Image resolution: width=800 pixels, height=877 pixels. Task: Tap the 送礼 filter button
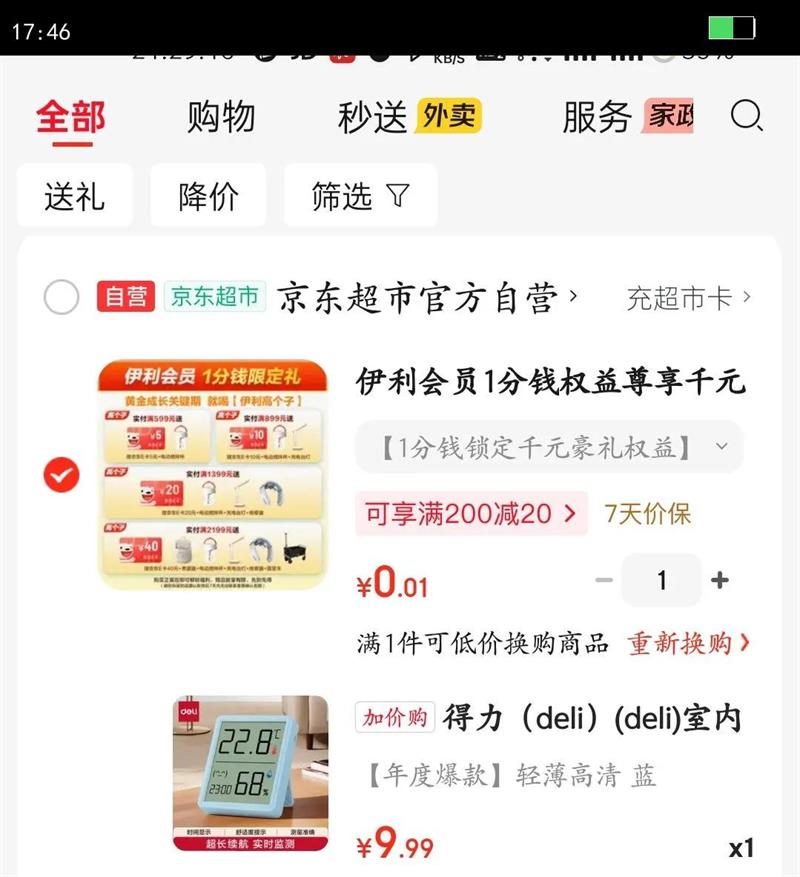pyautogui.click(x=74, y=196)
